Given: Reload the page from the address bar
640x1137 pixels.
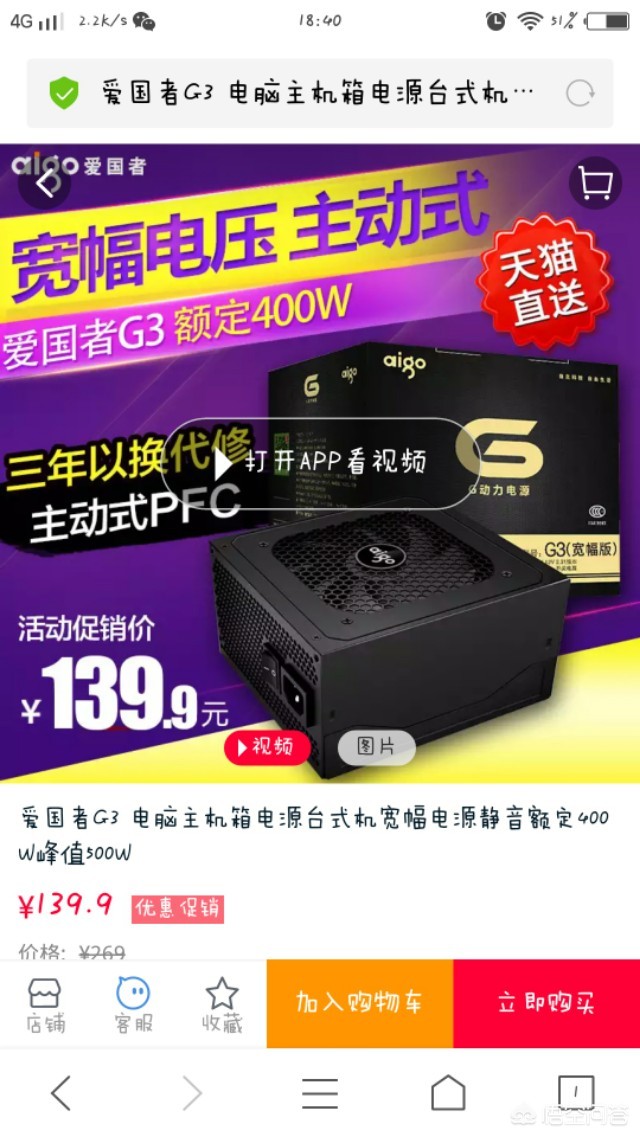Looking at the screenshot, I should click(x=580, y=94).
